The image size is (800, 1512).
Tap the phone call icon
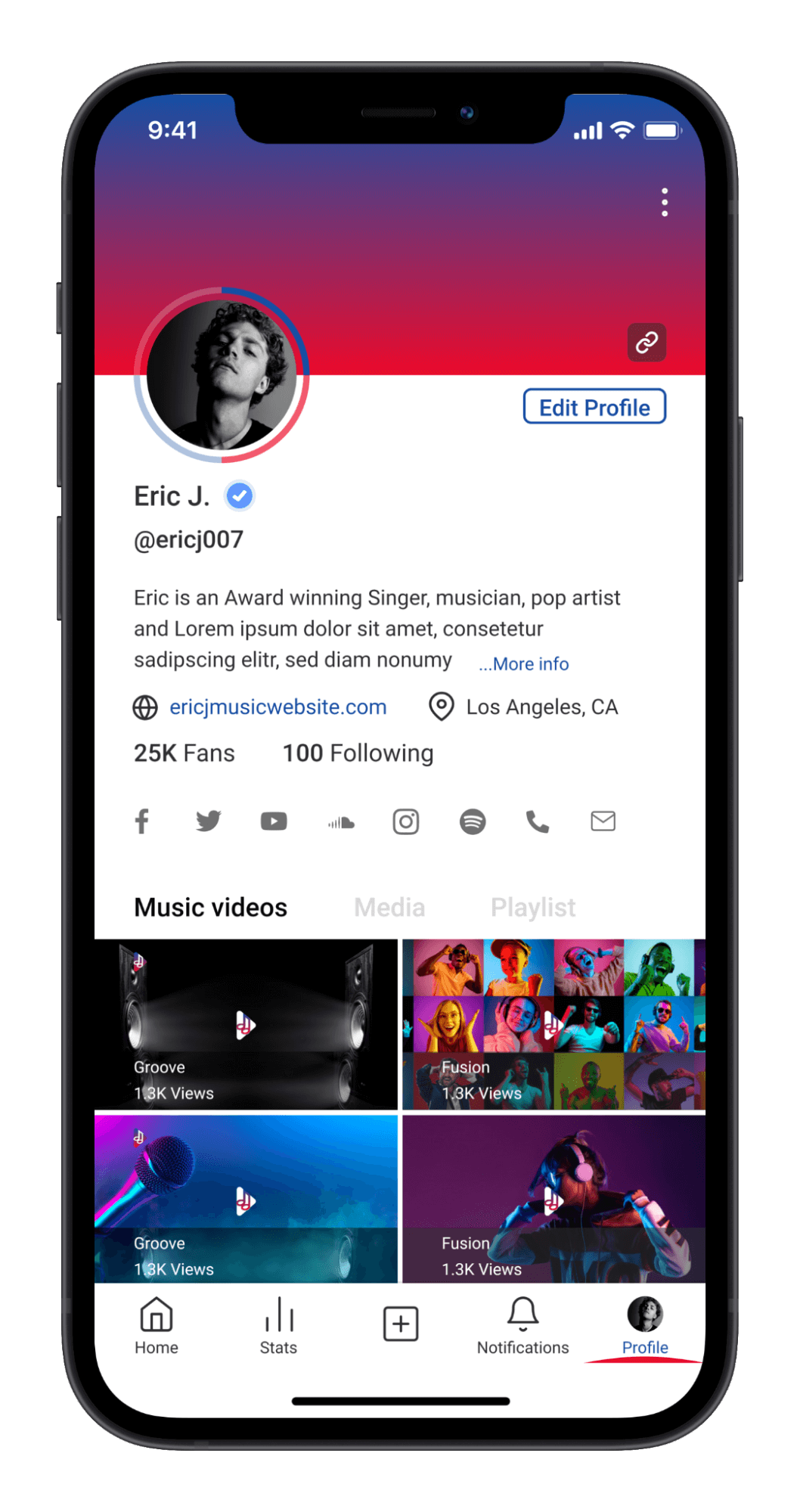(x=538, y=821)
